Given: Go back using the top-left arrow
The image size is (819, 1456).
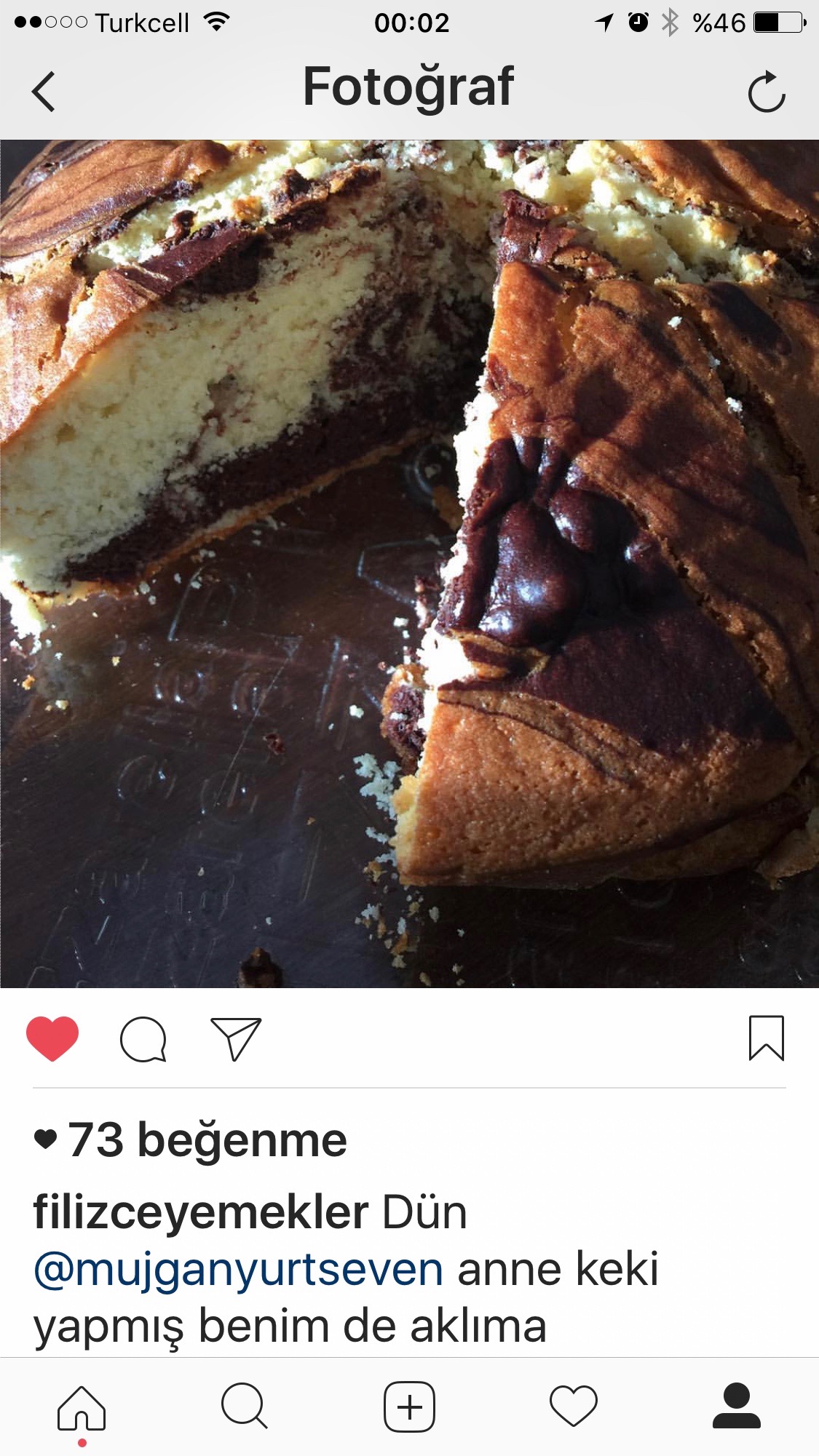Looking at the screenshot, I should pyautogui.click(x=43, y=92).
